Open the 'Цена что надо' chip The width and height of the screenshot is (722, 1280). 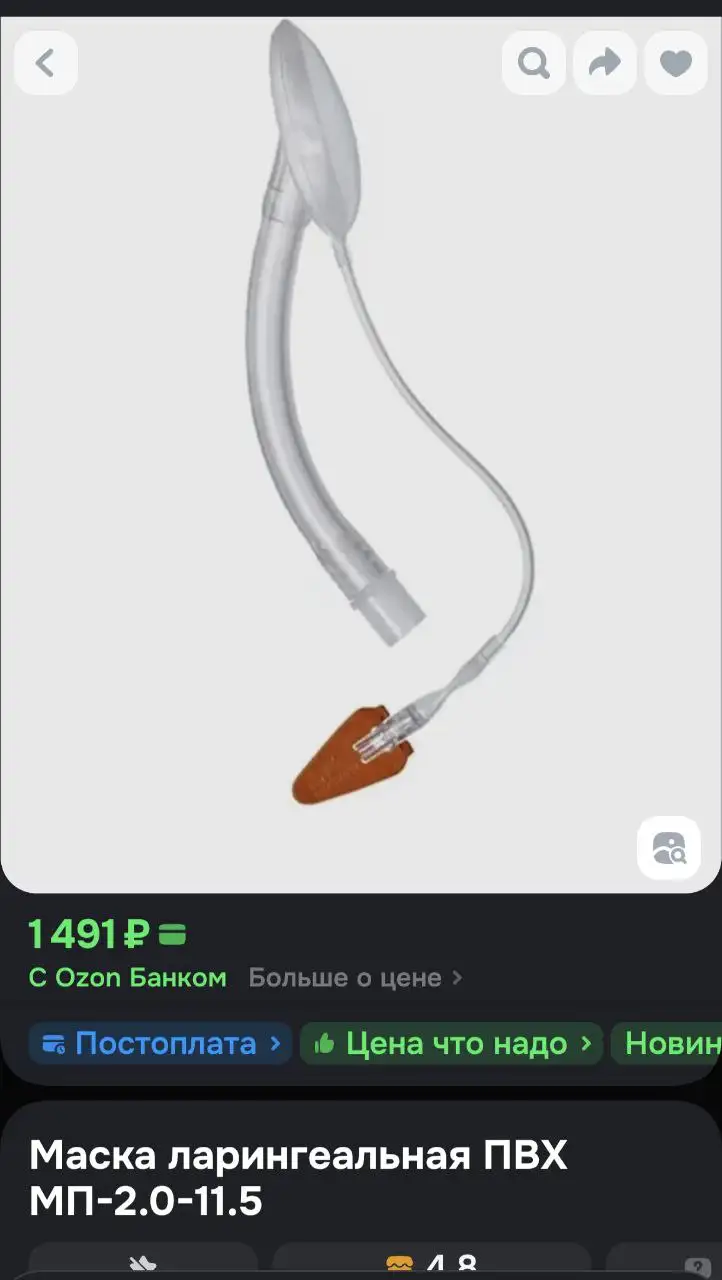451,1044
